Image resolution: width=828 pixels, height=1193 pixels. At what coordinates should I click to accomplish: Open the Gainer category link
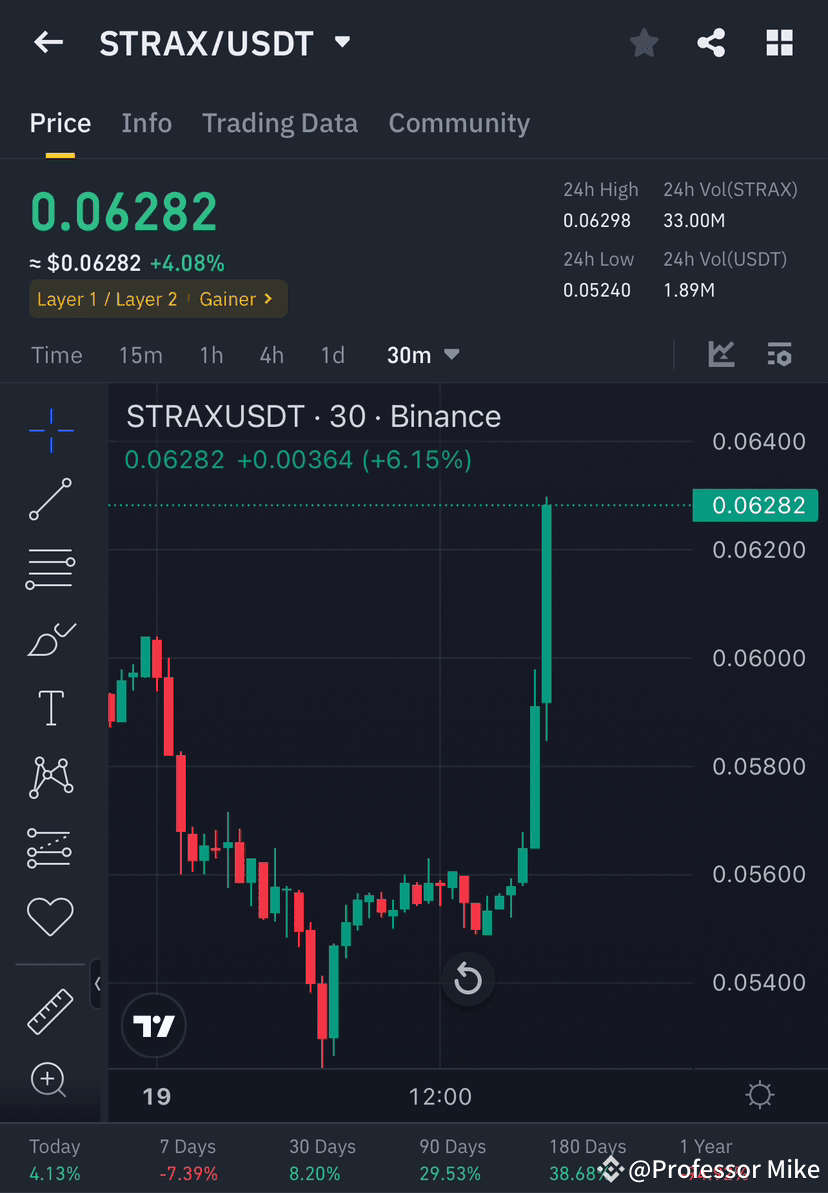[227, 298]
